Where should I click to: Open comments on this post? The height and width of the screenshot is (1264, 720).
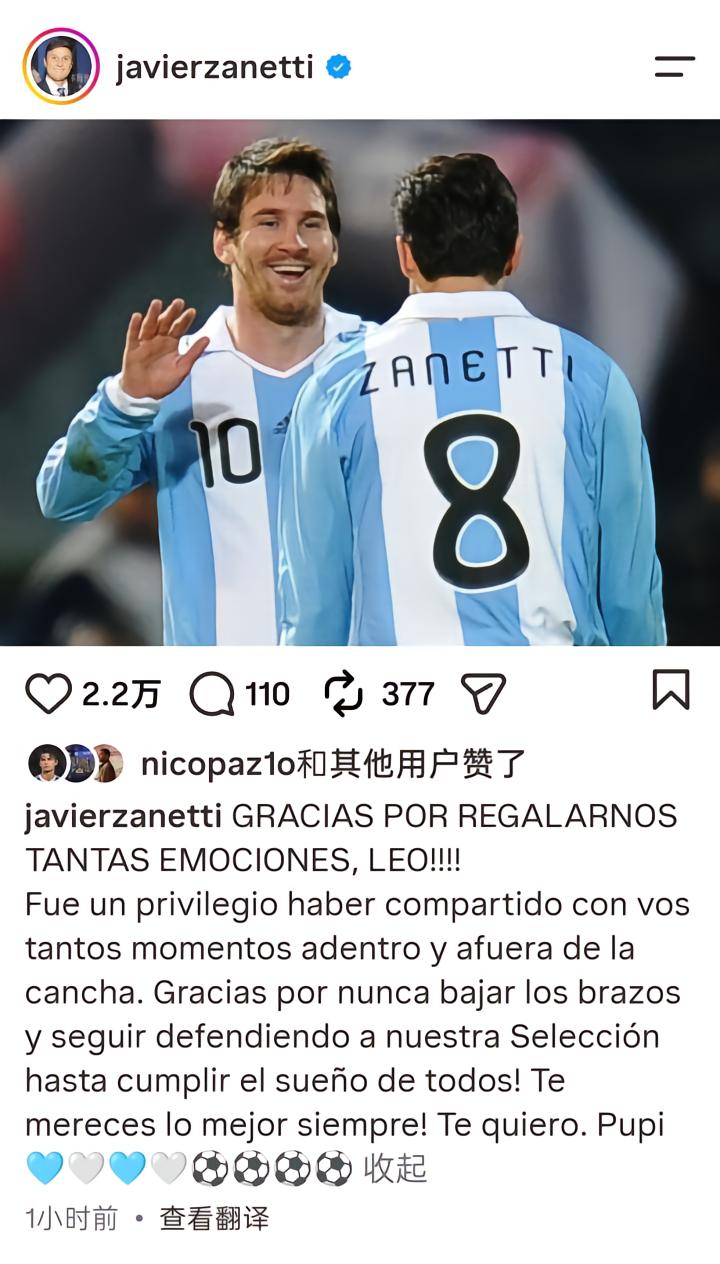pyautogui.click(x=211, y=694)
